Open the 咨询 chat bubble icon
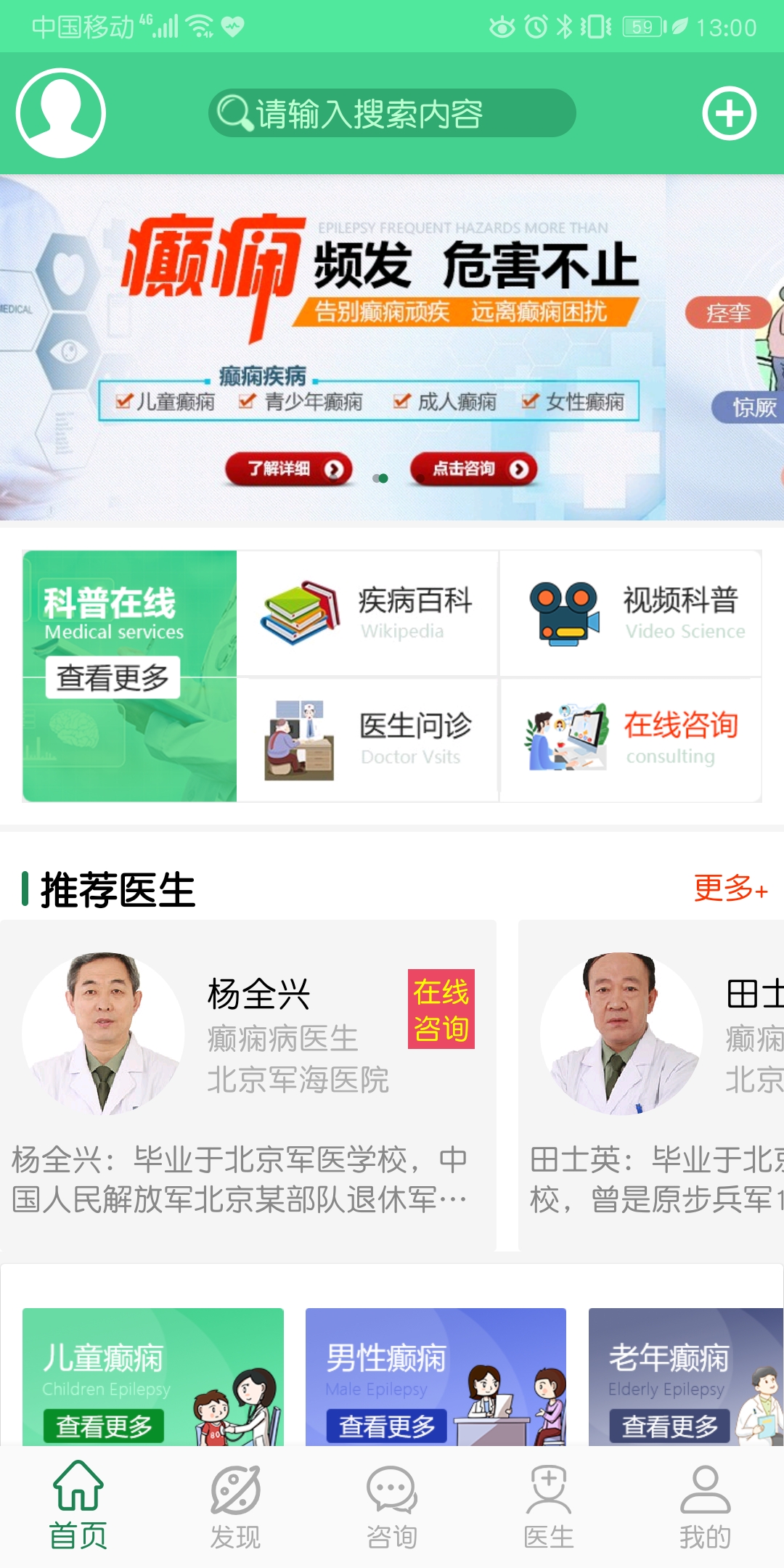 [392, 1488]
